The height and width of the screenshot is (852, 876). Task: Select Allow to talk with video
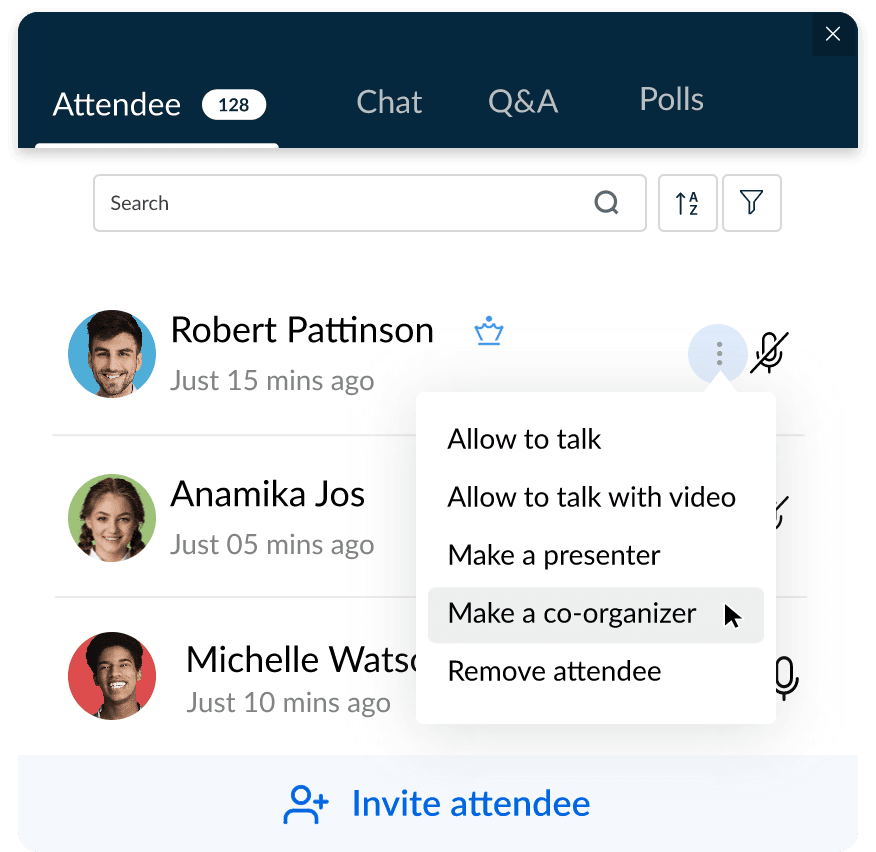591,497
